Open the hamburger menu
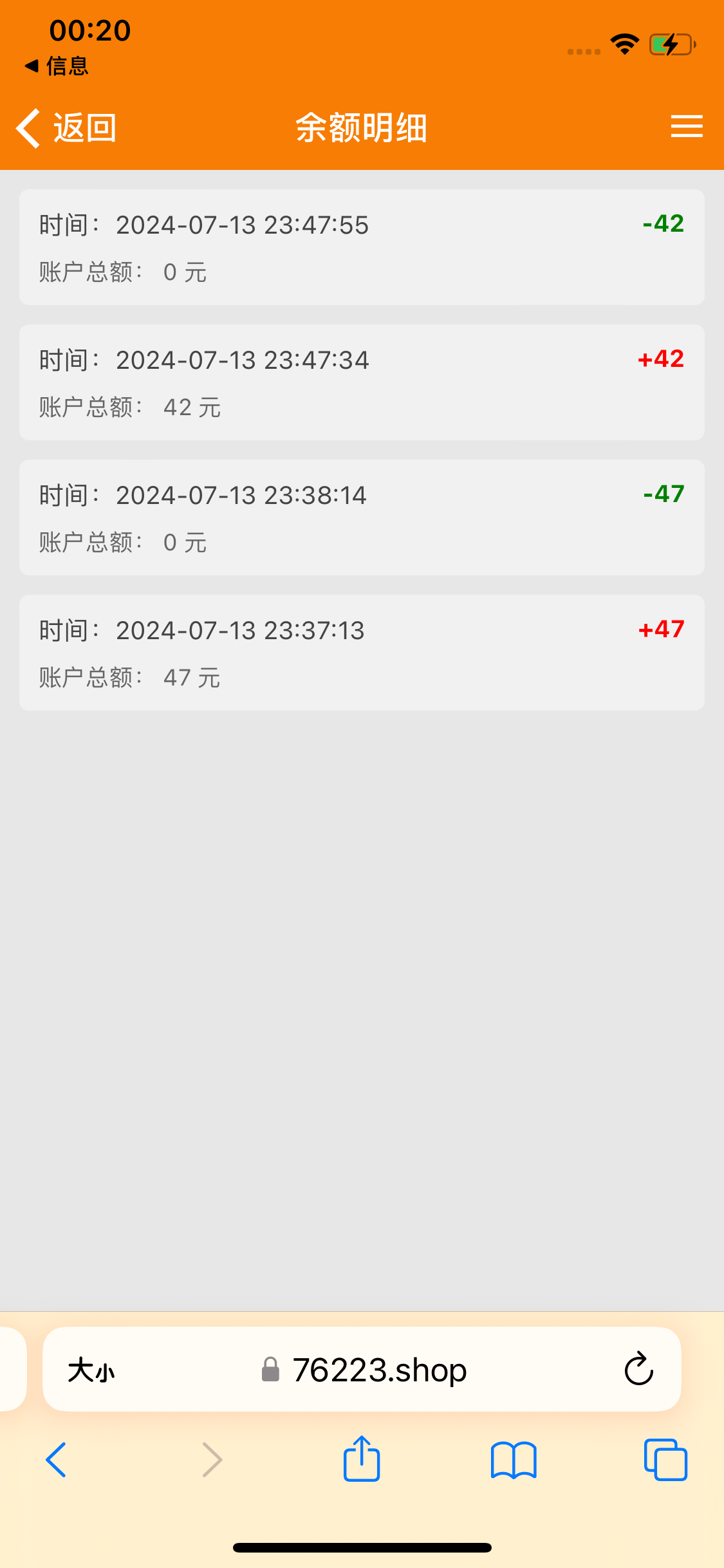This screenshot has height=1568, width=724. (686, 126)
